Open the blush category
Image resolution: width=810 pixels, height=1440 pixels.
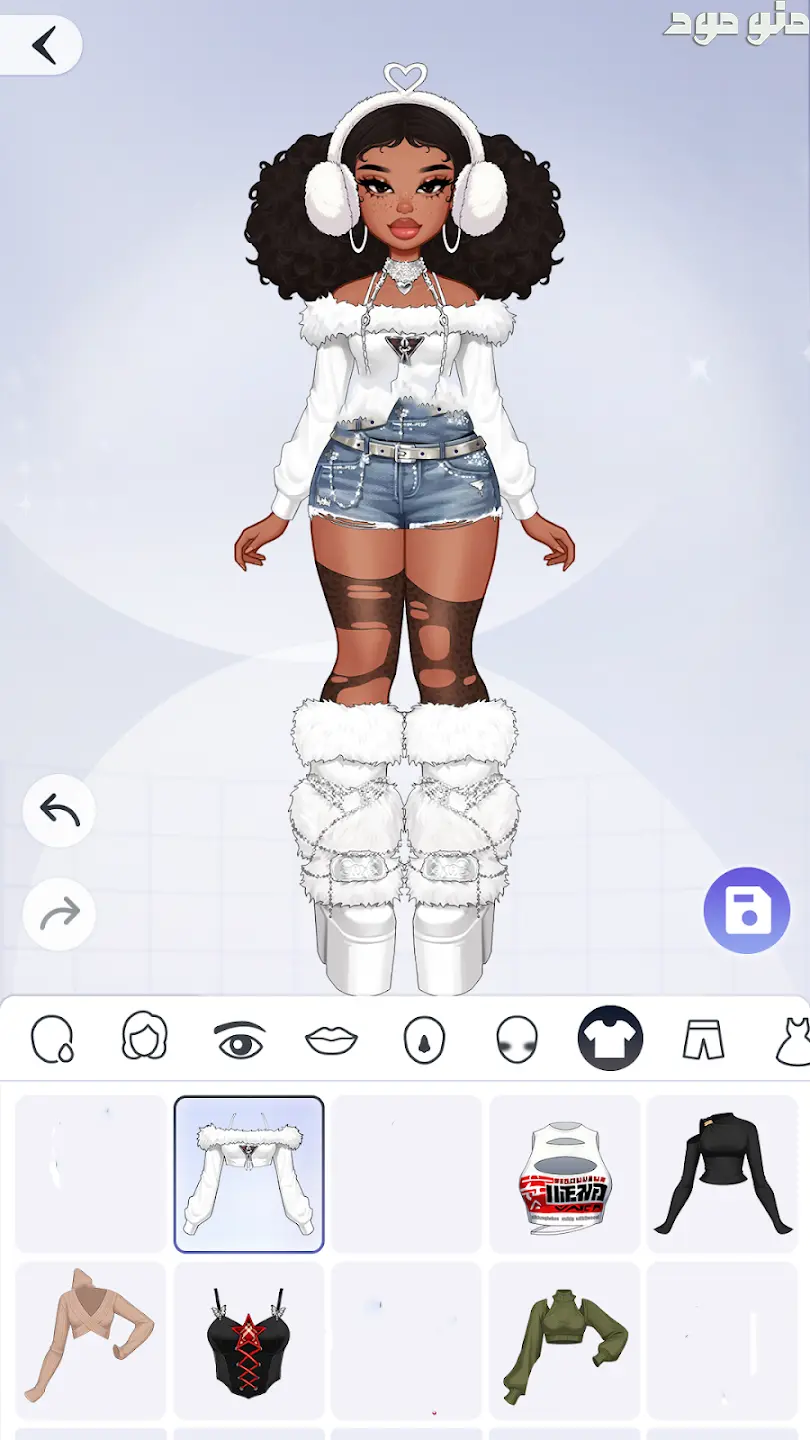517,1040
